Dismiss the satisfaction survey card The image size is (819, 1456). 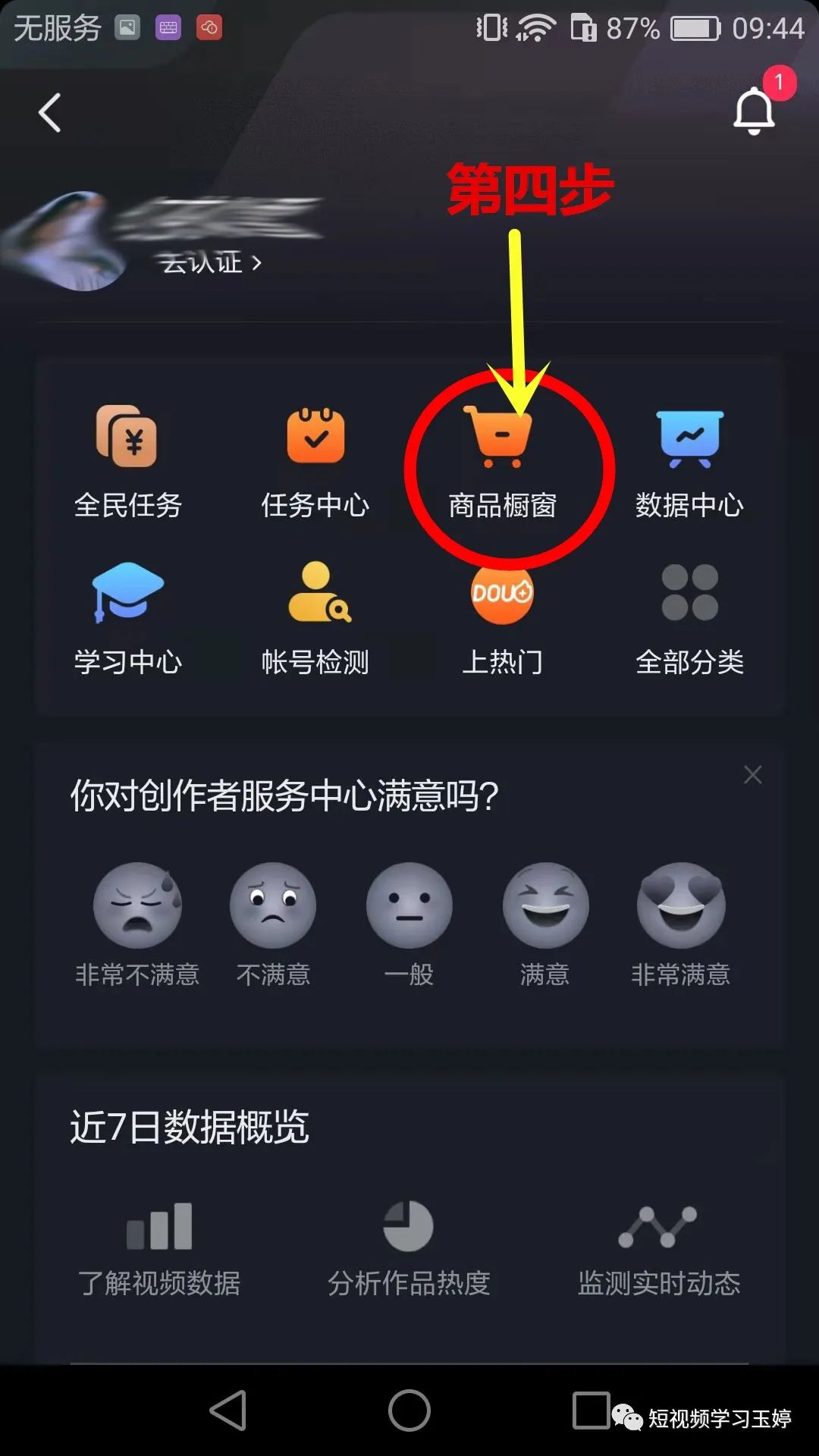(752, 775)
